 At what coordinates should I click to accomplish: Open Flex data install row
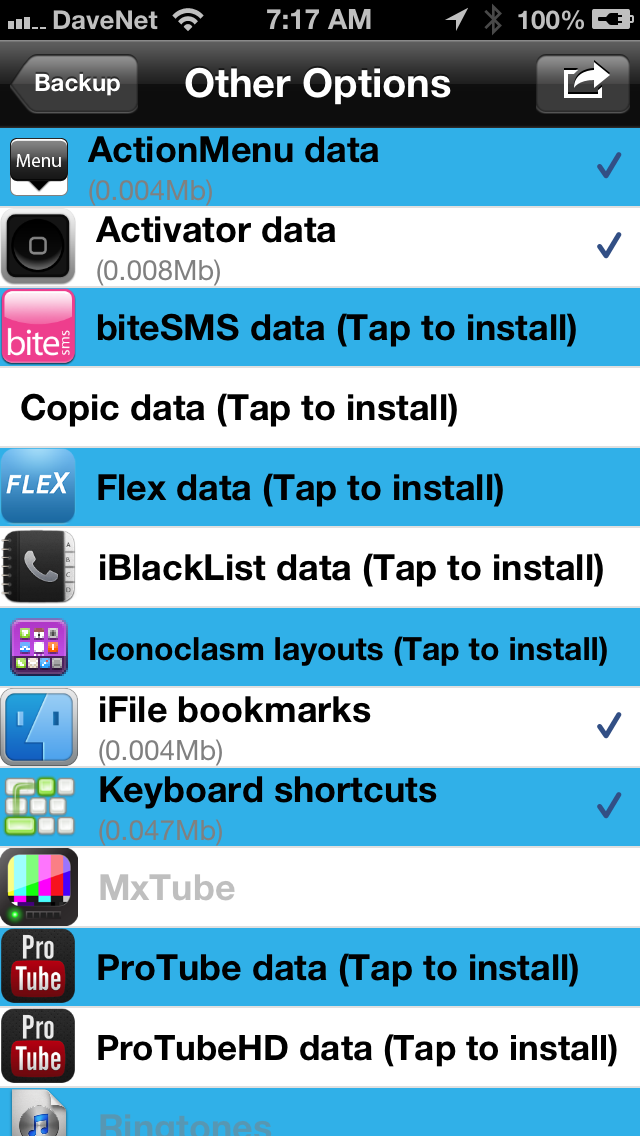pos(320,488)
